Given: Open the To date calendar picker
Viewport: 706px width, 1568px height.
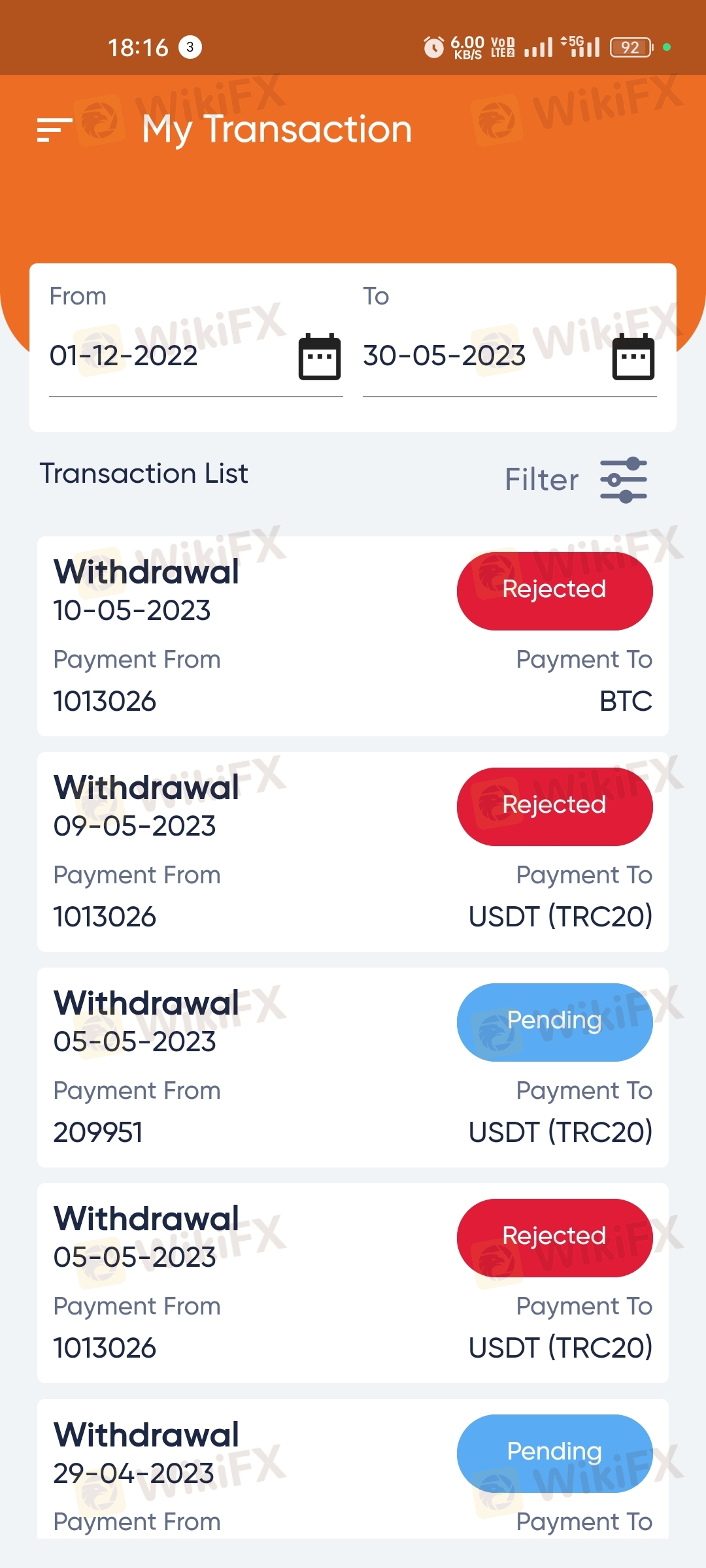Looking at the screenshot, I should (633, 357).
